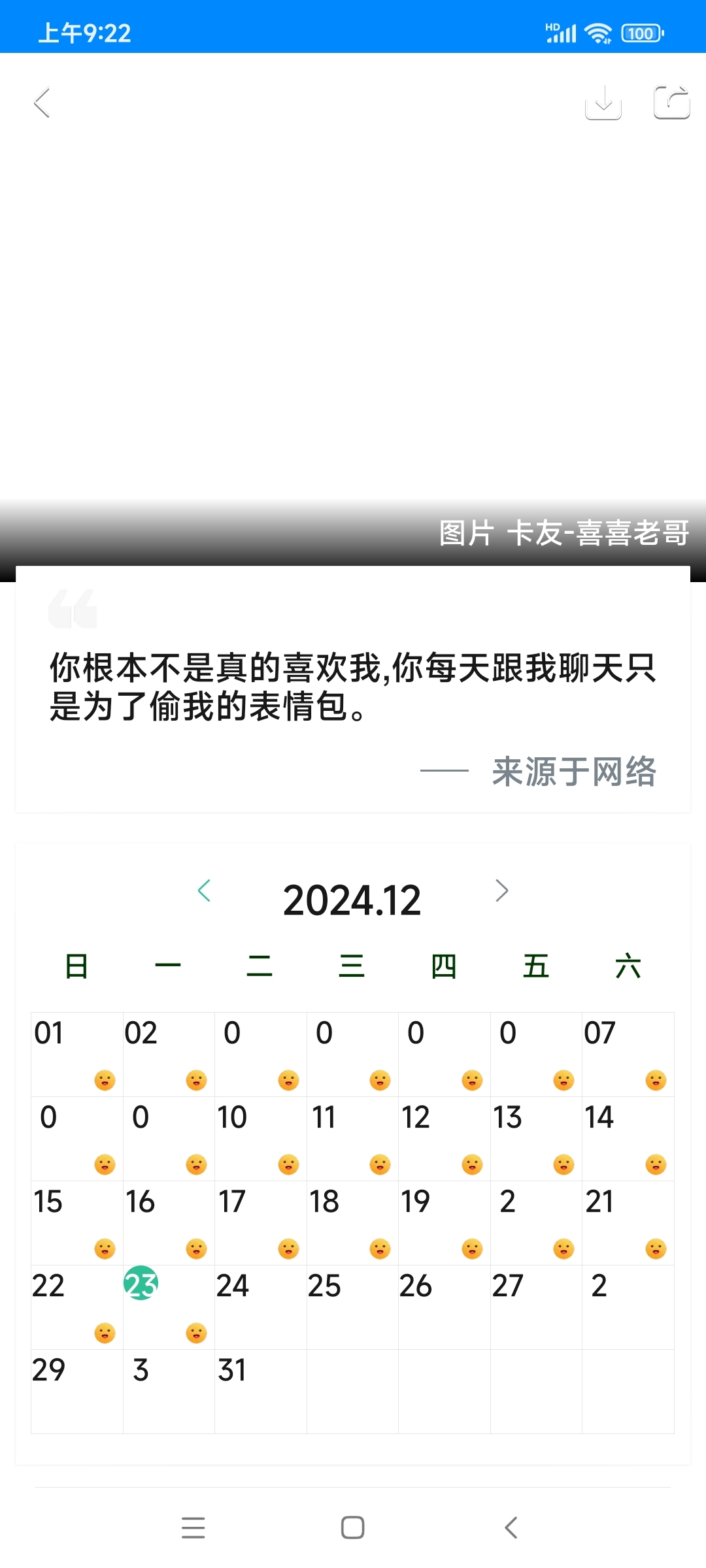This screenshot has width=706, height=1568.
Task: Go to the next month
Action: pos(501,890)
